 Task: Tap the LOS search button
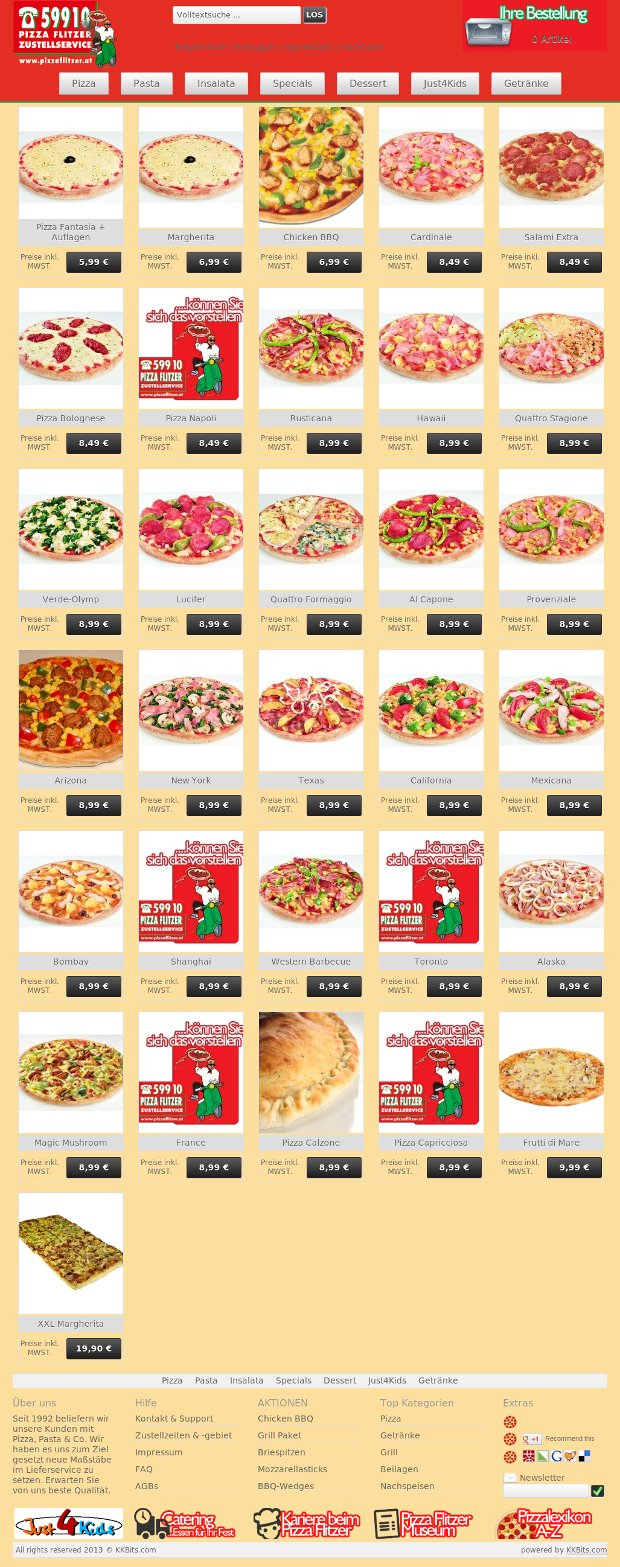[314, 15]
